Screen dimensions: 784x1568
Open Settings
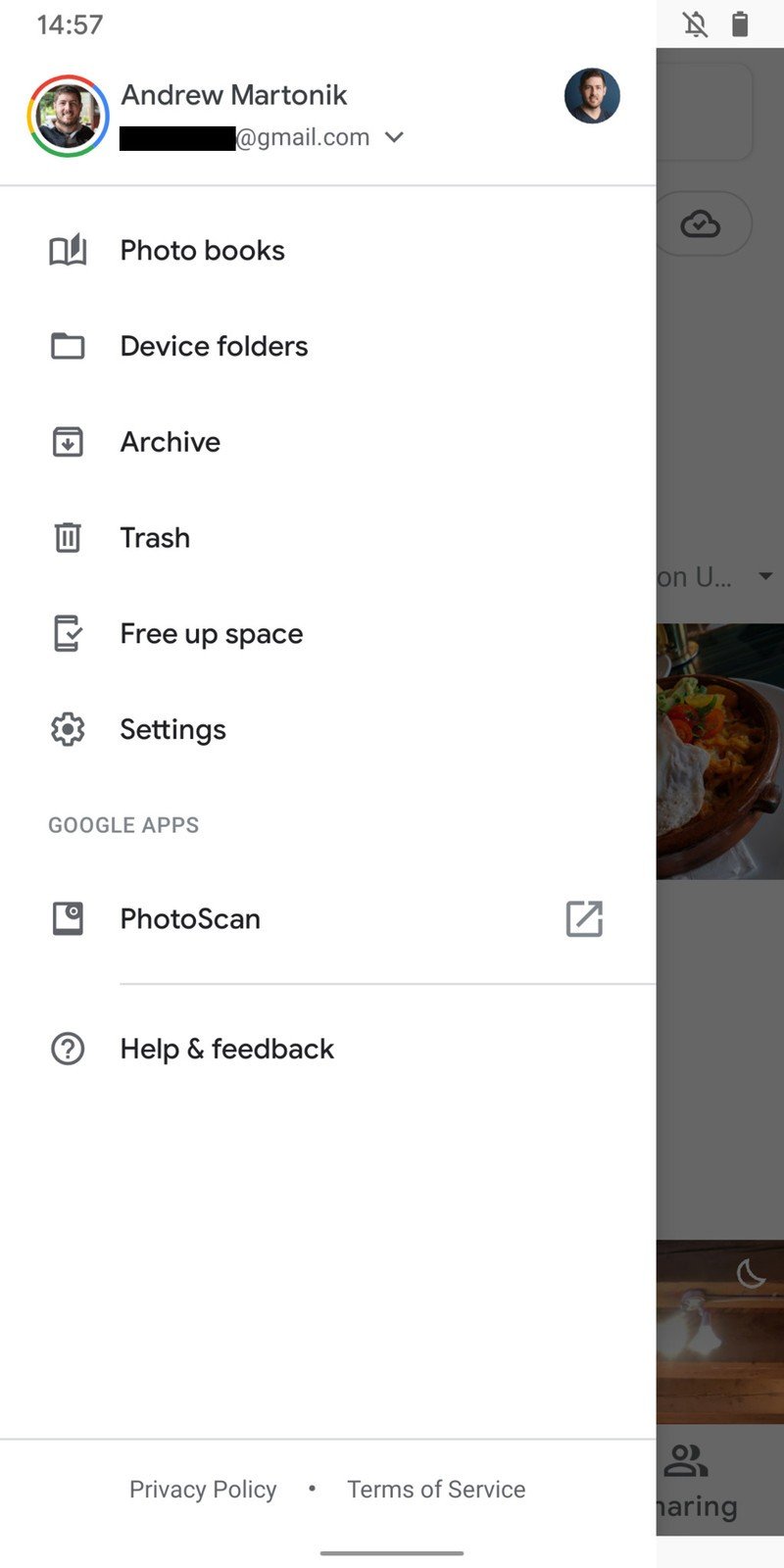click(327, 730)
